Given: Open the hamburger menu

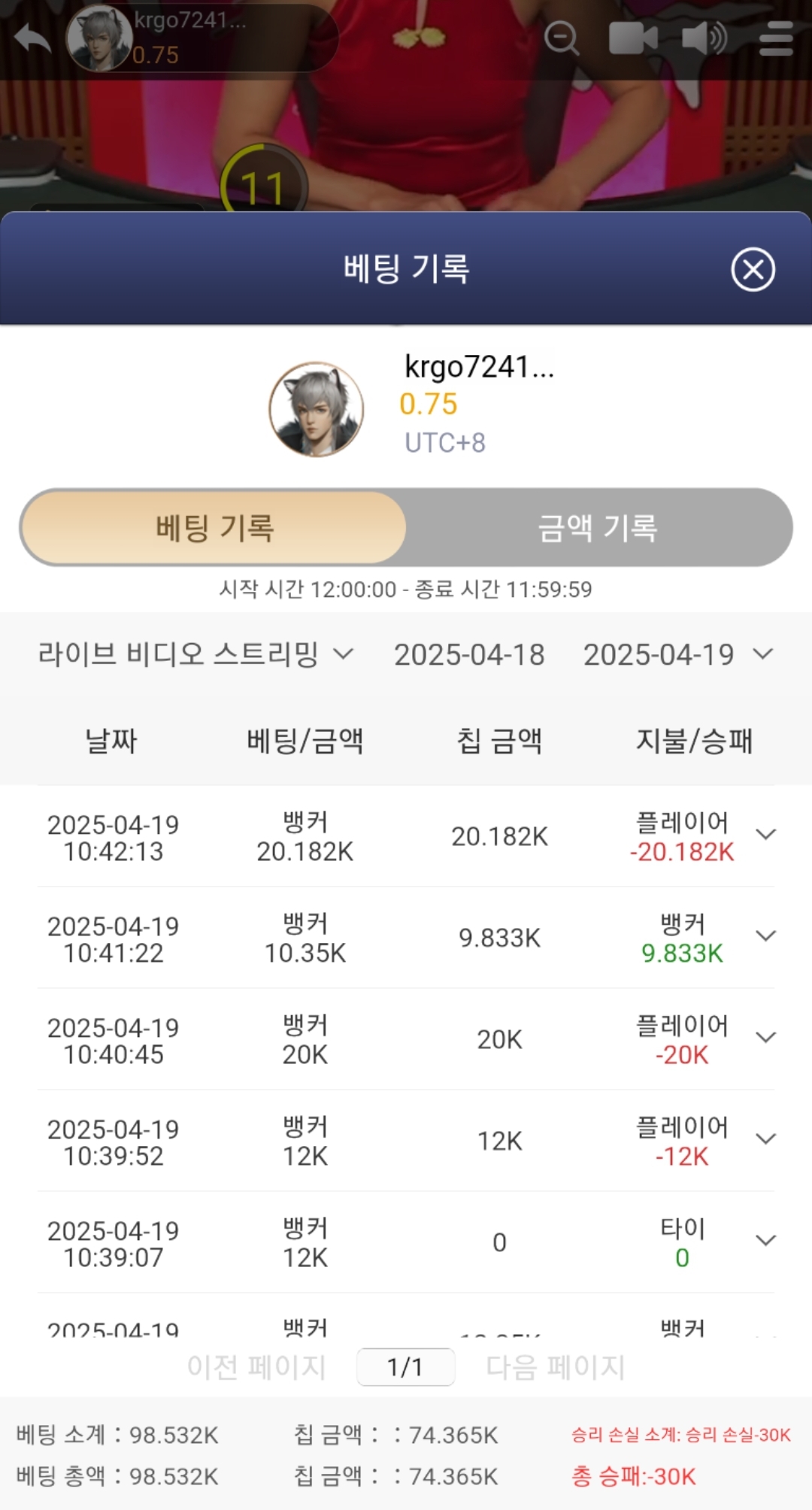Looking at the screenshot, I should pos(775,38).
